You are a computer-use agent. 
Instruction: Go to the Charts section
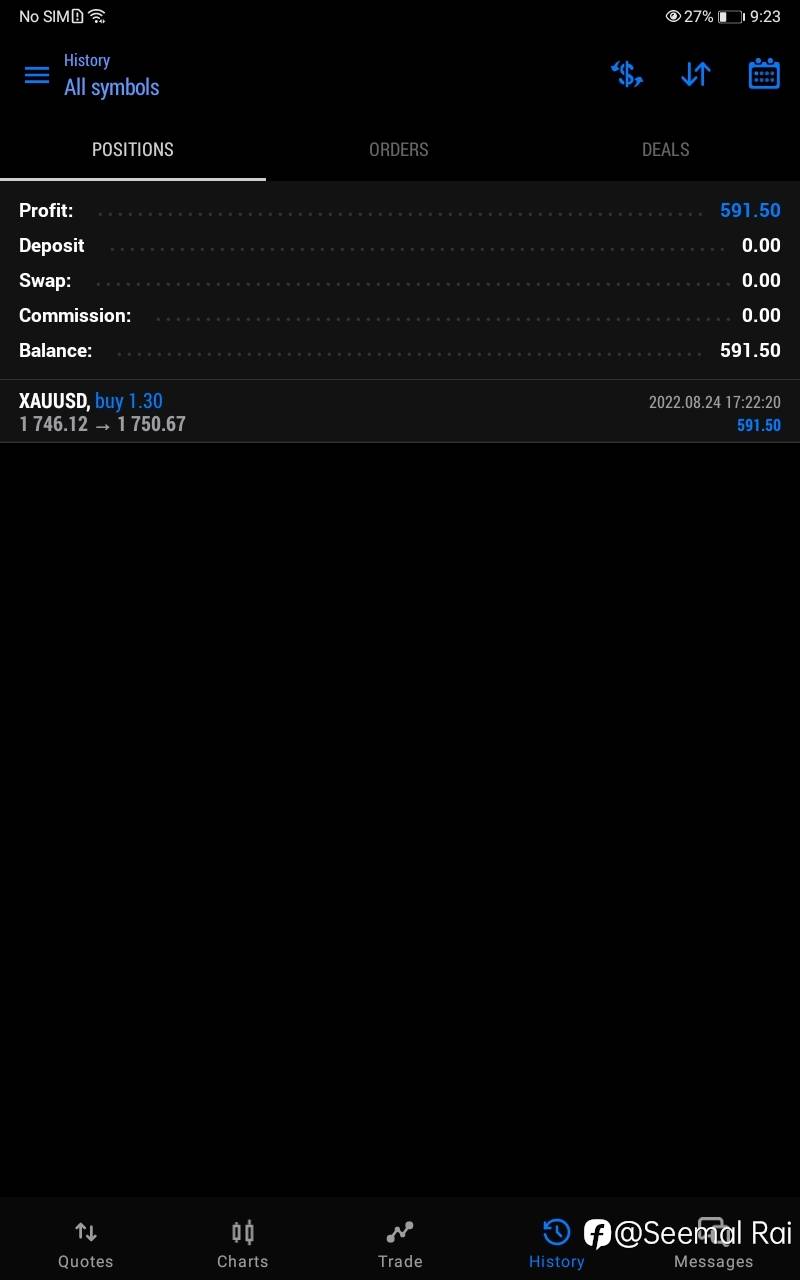[x=243, y=1244]
